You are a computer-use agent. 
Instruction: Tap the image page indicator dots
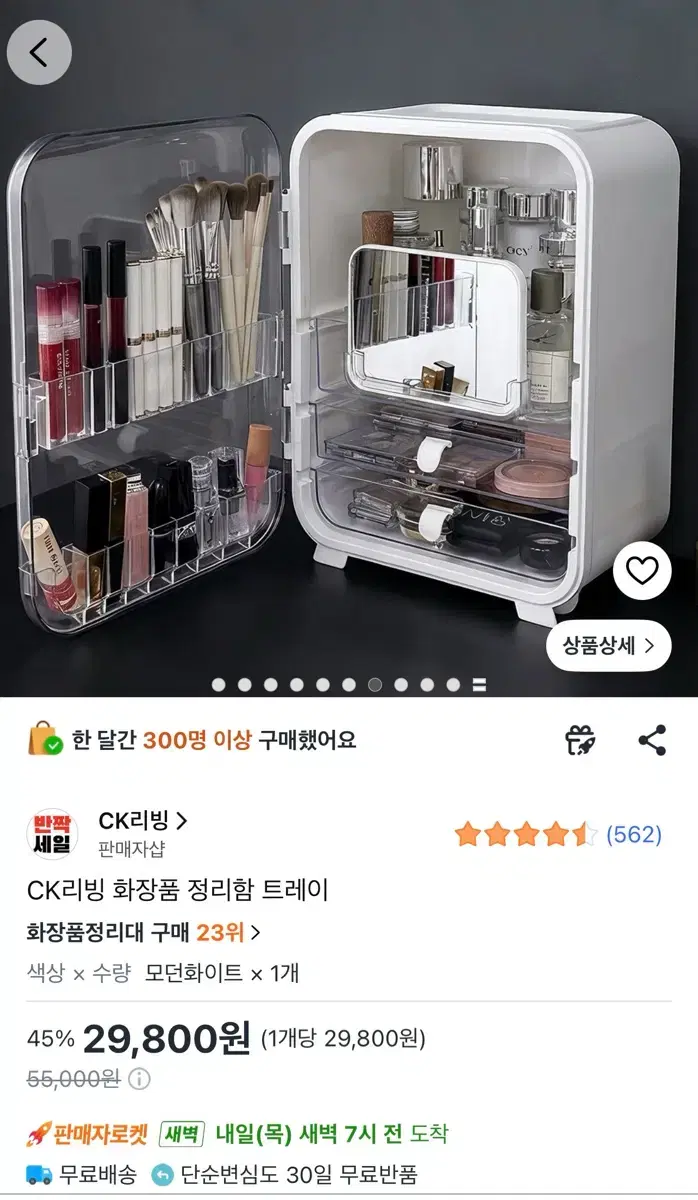(349, 685)
